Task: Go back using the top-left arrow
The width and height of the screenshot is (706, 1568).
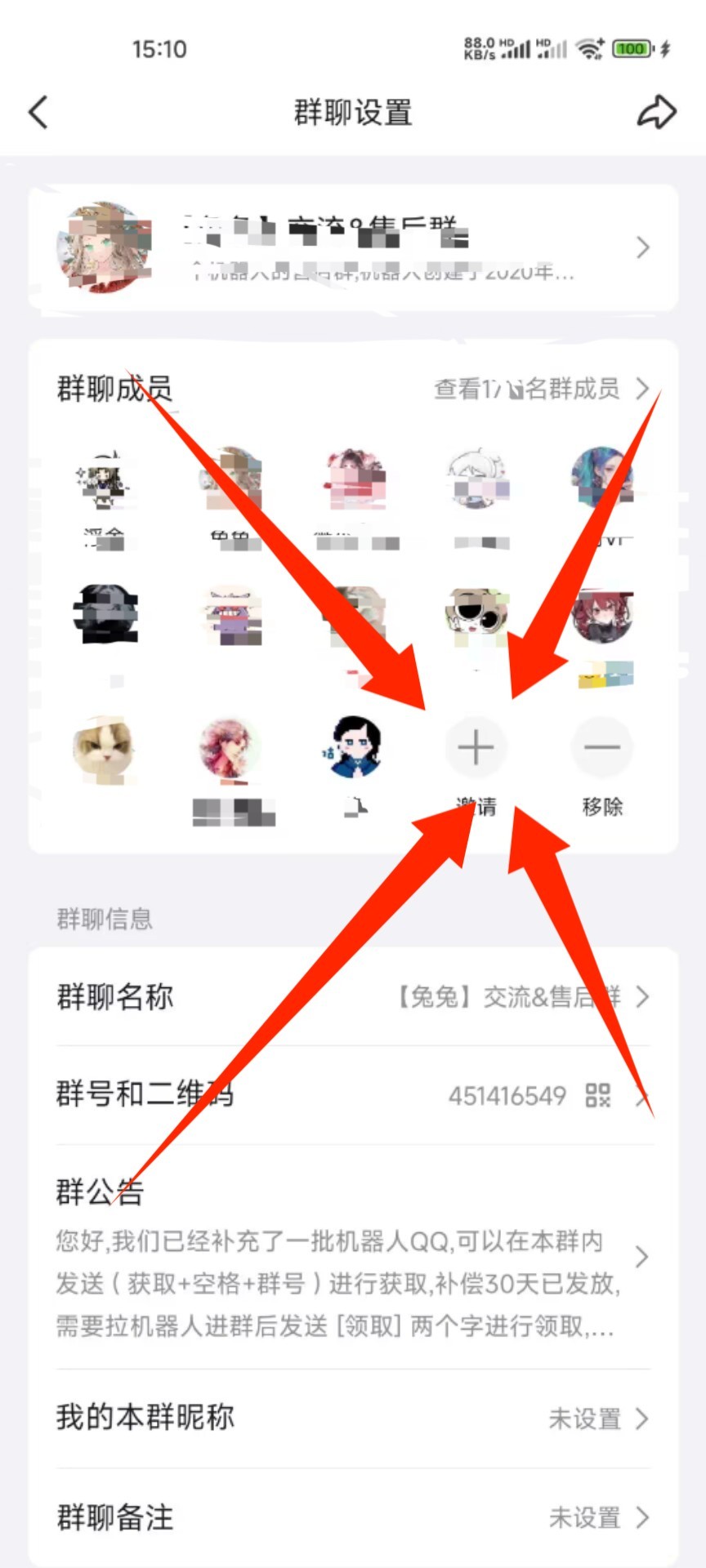Action: tap(38, 112)
